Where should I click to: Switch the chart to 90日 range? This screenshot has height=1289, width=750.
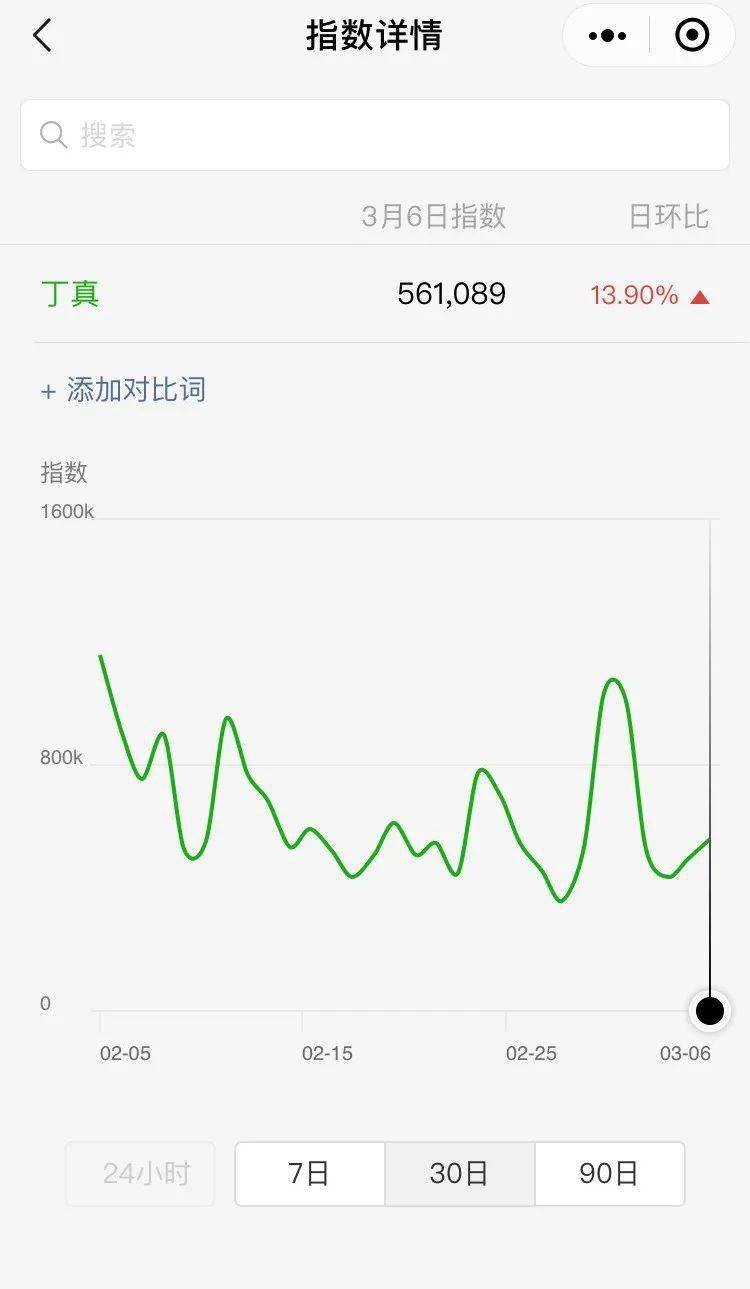point(610,1173)
